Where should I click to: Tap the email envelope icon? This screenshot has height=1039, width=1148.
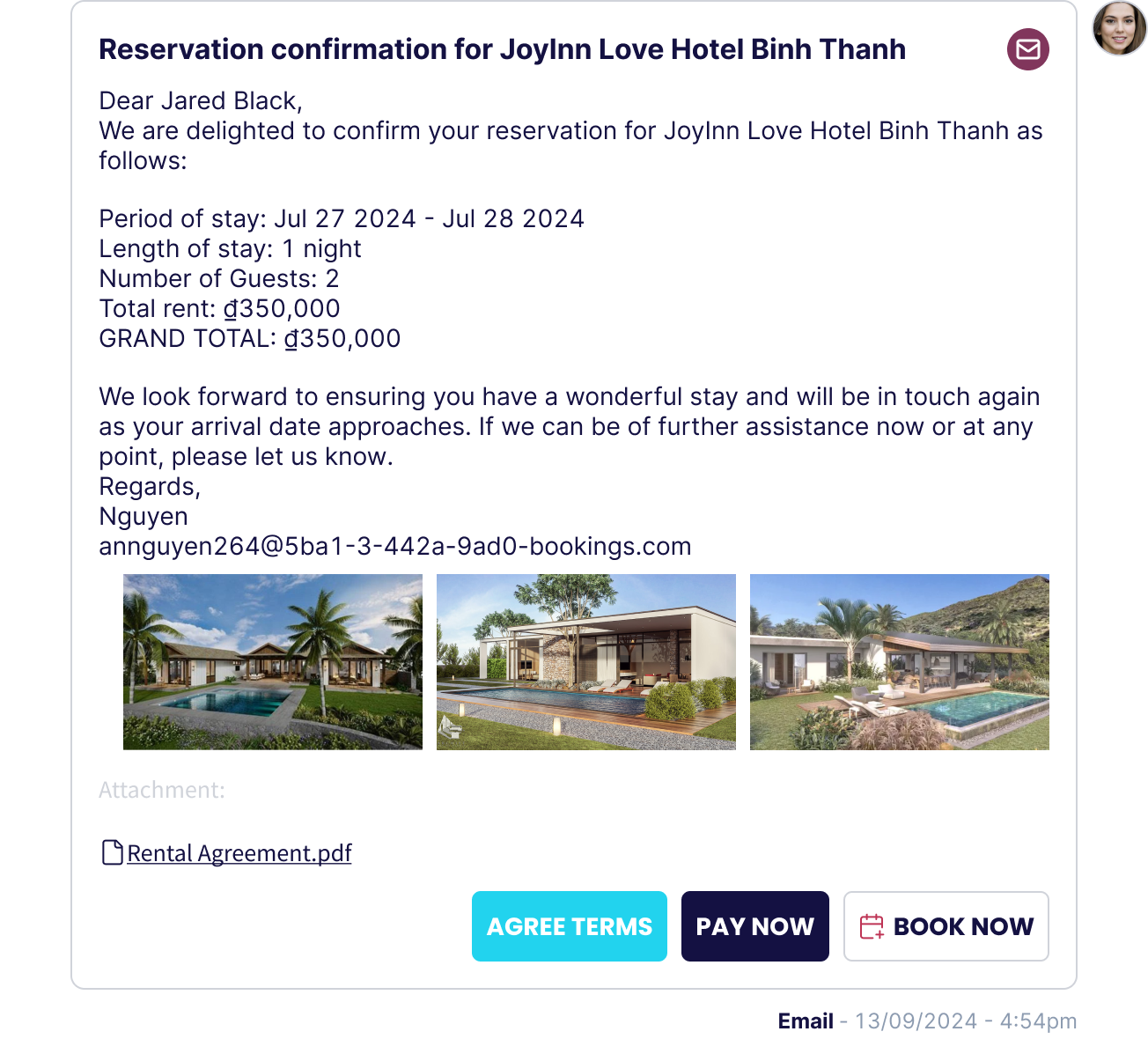(x=1027, y=49)
